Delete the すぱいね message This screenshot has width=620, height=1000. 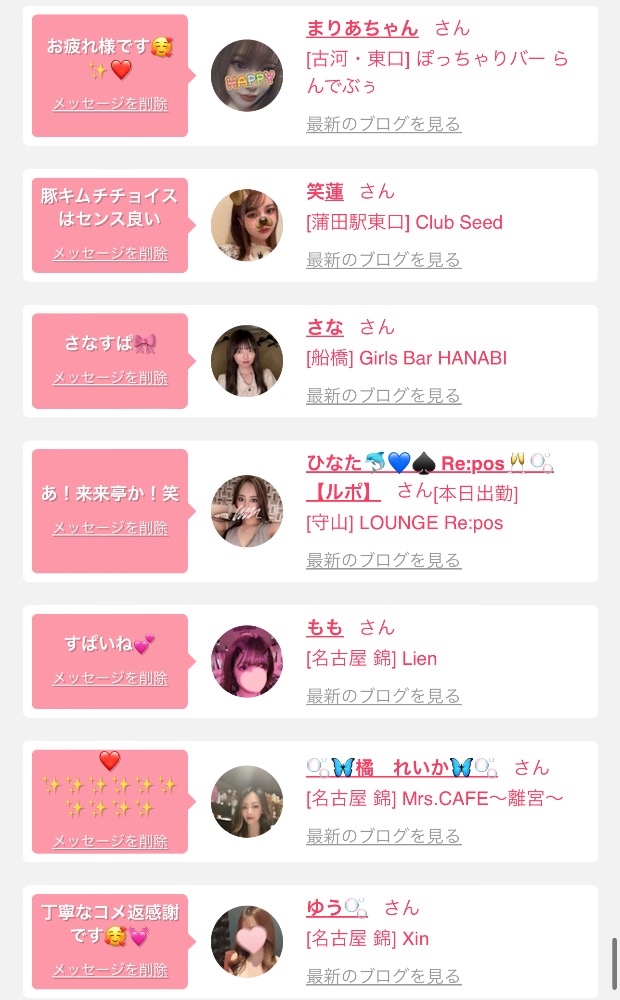coord(110,678)
